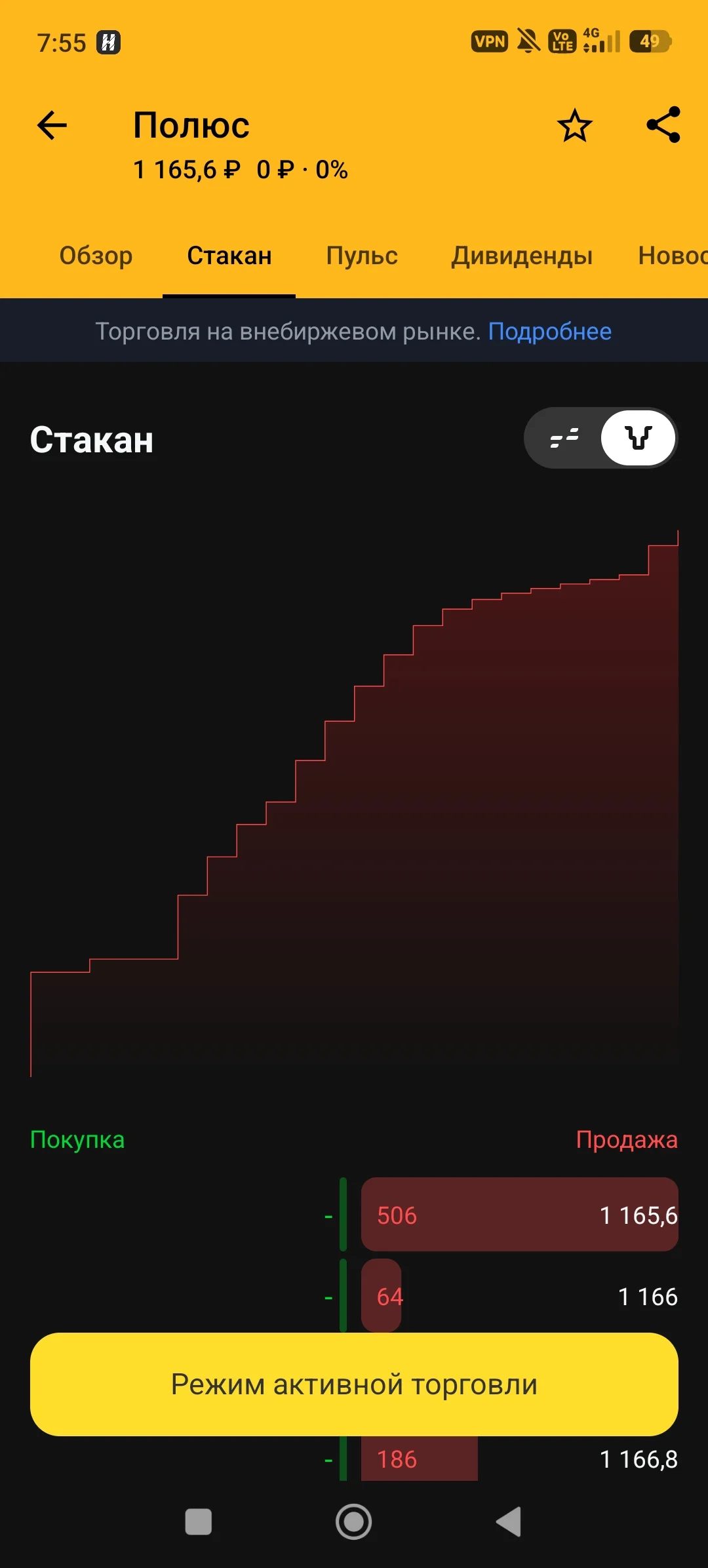Switch to the Обзор tab
This screenshot has height=1568, width=708.
[x=96, y=256]
